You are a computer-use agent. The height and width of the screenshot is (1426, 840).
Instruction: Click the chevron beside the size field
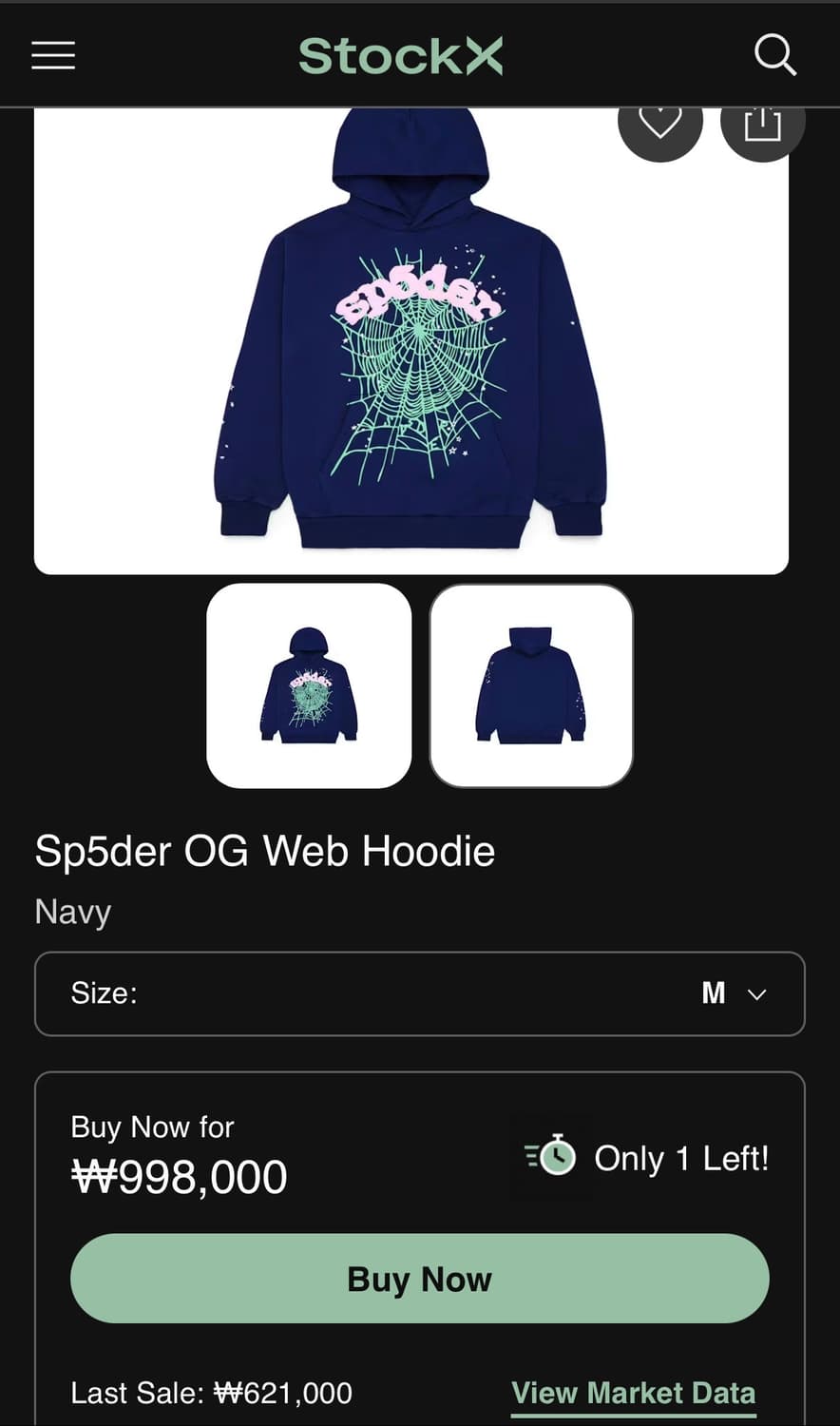pyautogui.click(x=757, y=993)
